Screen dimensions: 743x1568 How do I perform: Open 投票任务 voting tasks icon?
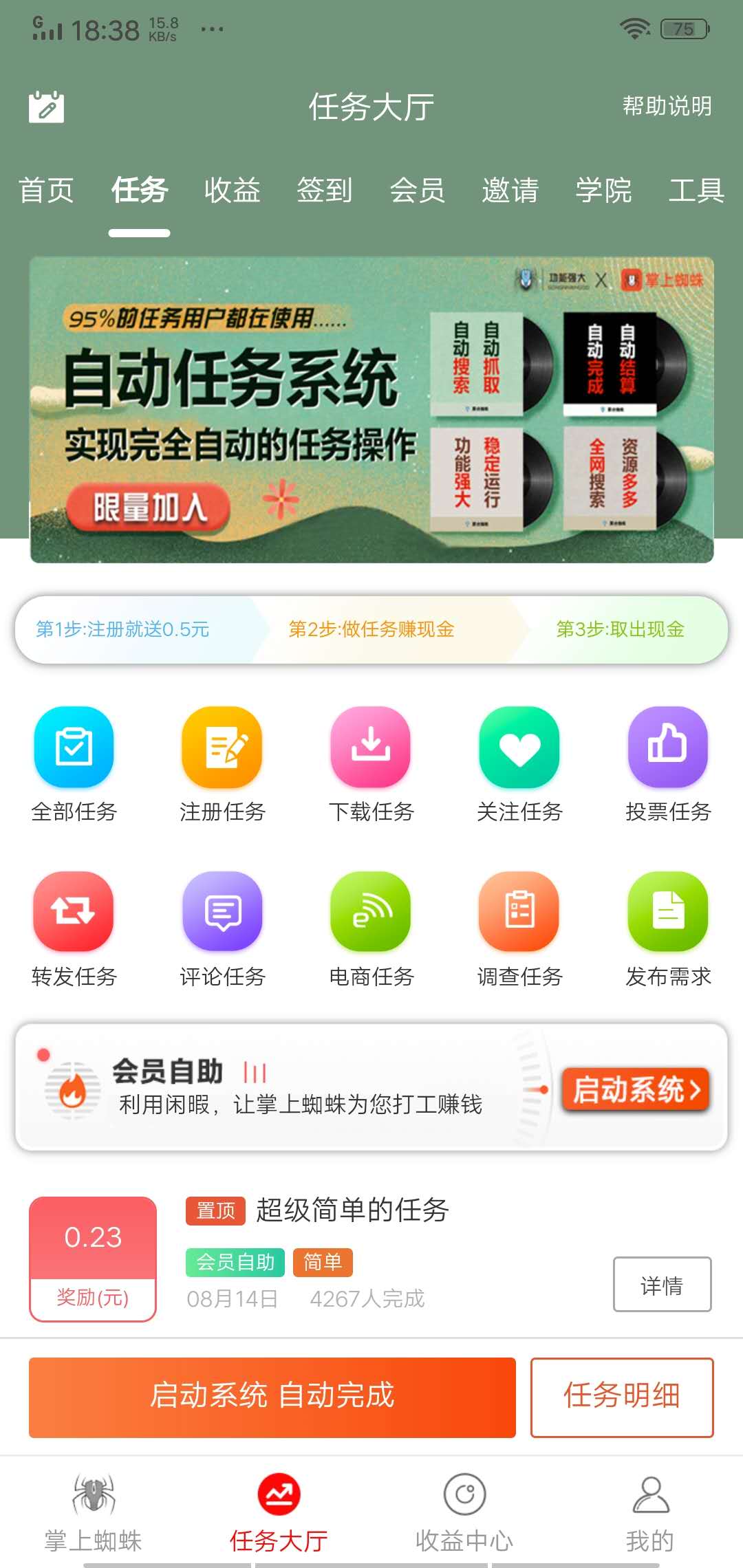click(668, 763)
